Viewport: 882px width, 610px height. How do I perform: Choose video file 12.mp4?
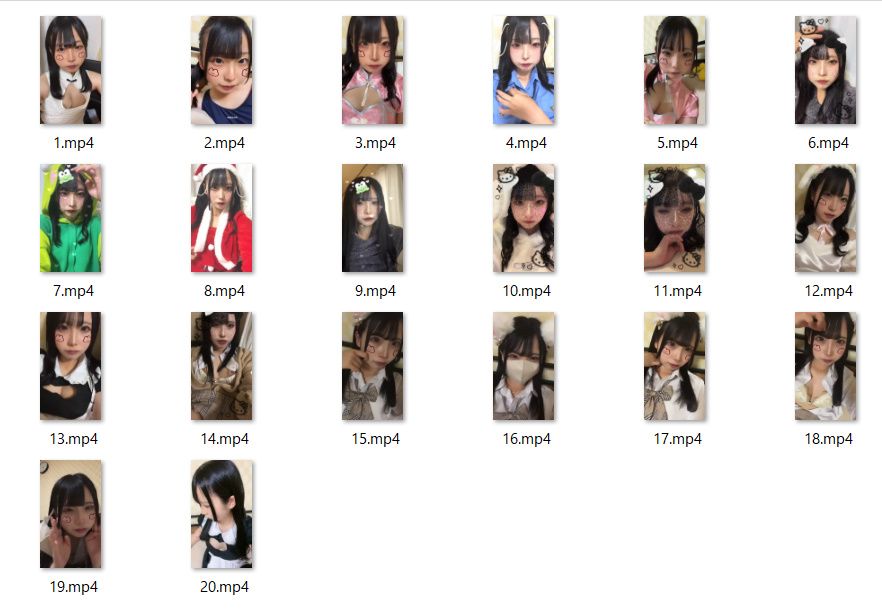tap(826, 218)
